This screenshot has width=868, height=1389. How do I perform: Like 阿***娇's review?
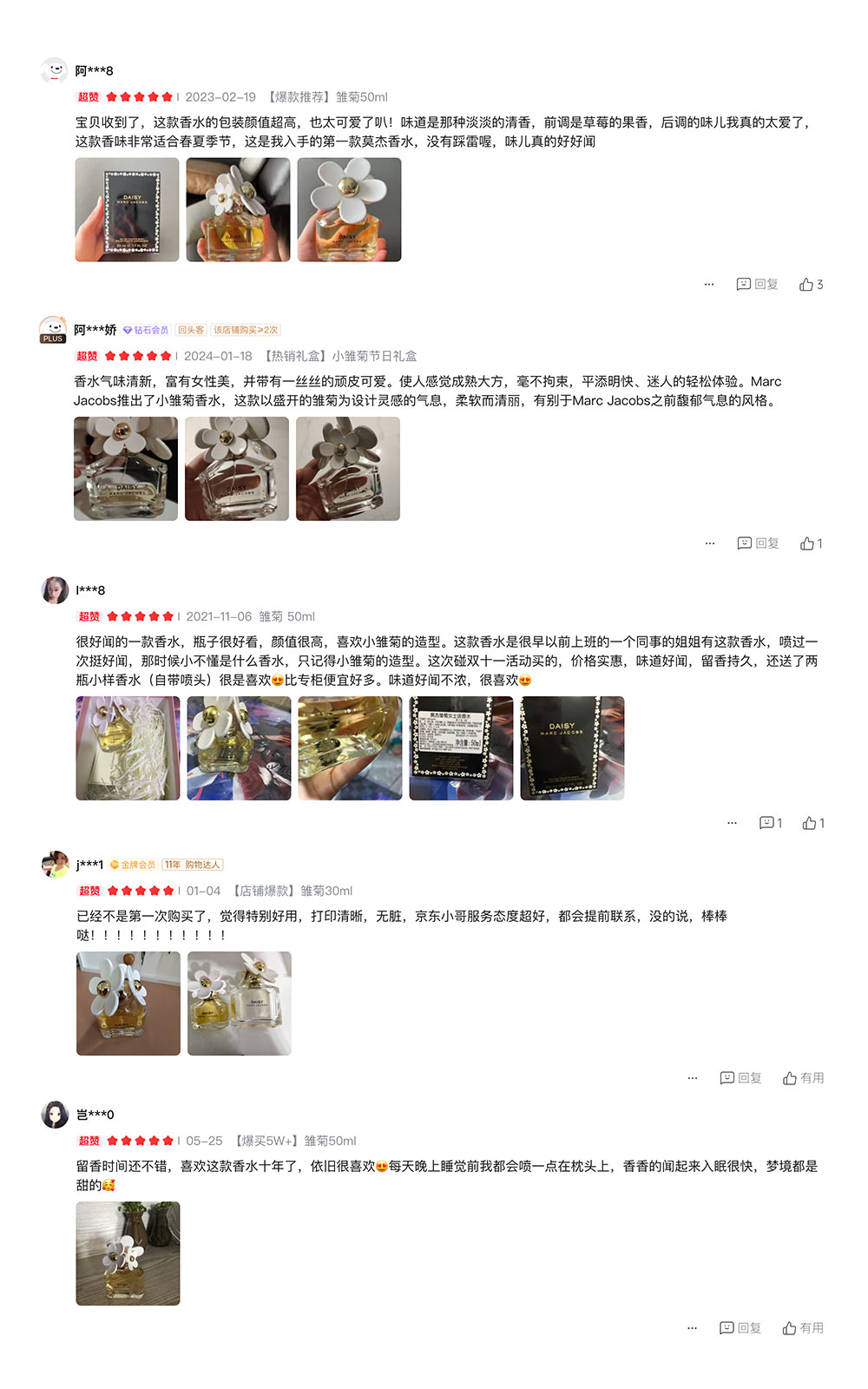coord(811,543)
